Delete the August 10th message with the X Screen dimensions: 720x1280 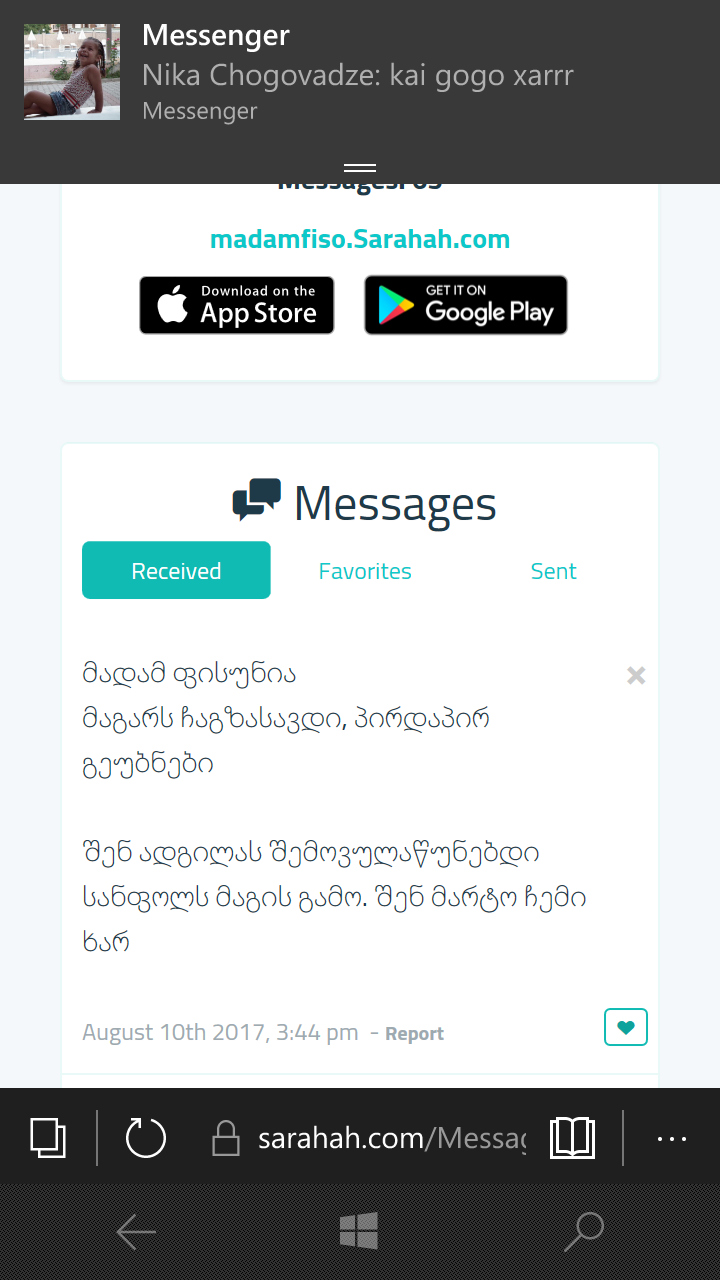point(636,676)
